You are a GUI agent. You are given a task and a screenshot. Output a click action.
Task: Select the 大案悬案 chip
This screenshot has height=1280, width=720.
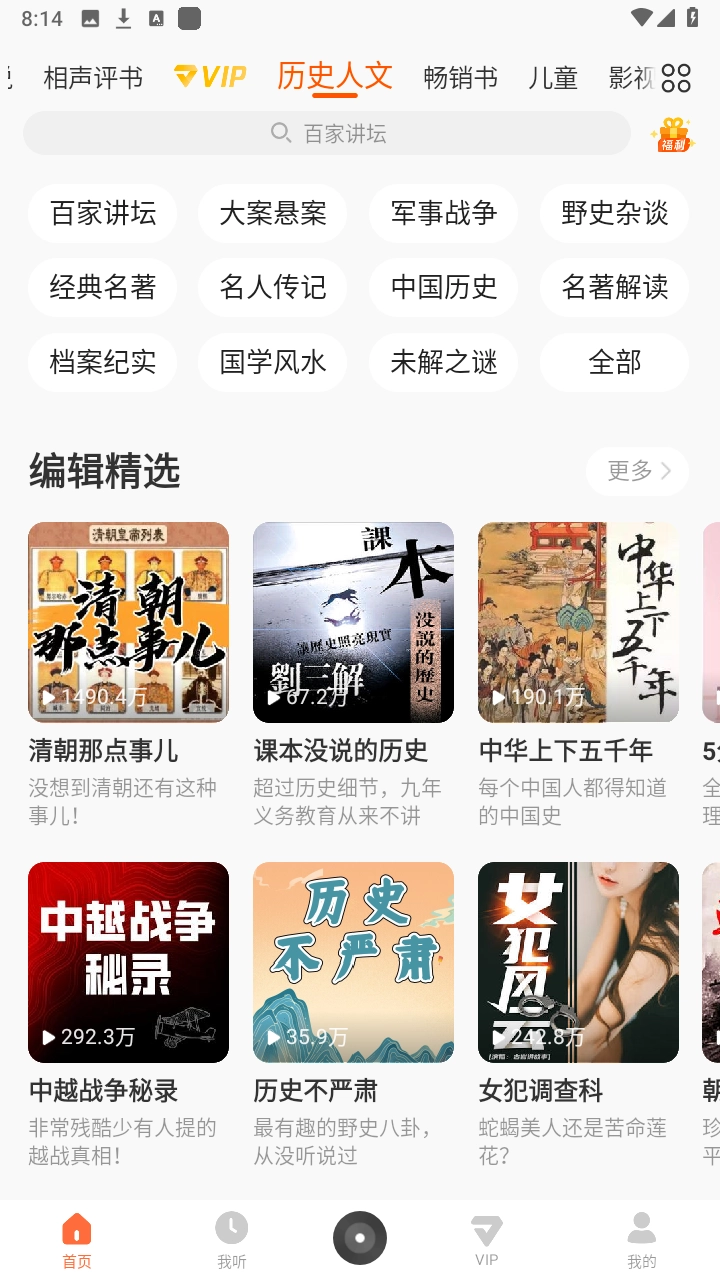coord(273,213)
